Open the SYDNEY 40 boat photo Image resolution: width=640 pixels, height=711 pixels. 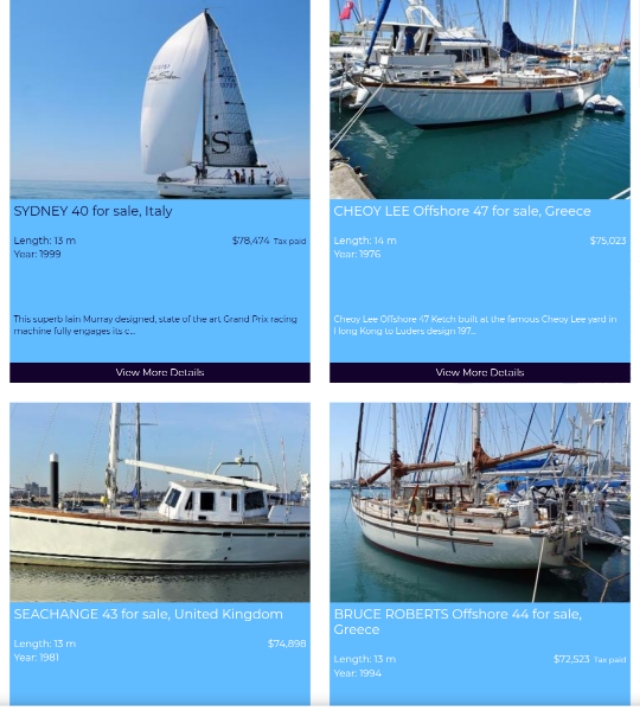(160, 100)
